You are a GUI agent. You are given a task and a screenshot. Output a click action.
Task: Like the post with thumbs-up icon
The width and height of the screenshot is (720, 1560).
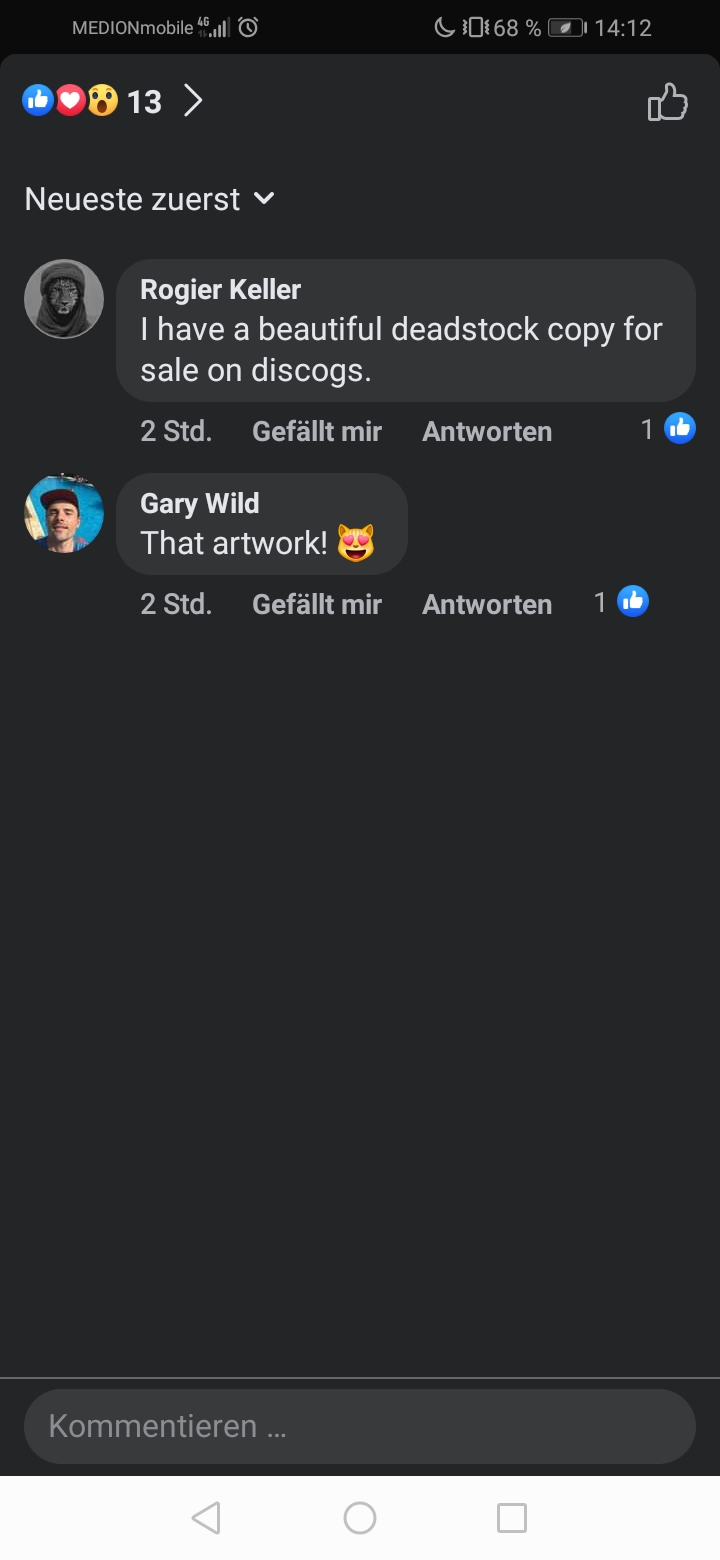point(667,102)
